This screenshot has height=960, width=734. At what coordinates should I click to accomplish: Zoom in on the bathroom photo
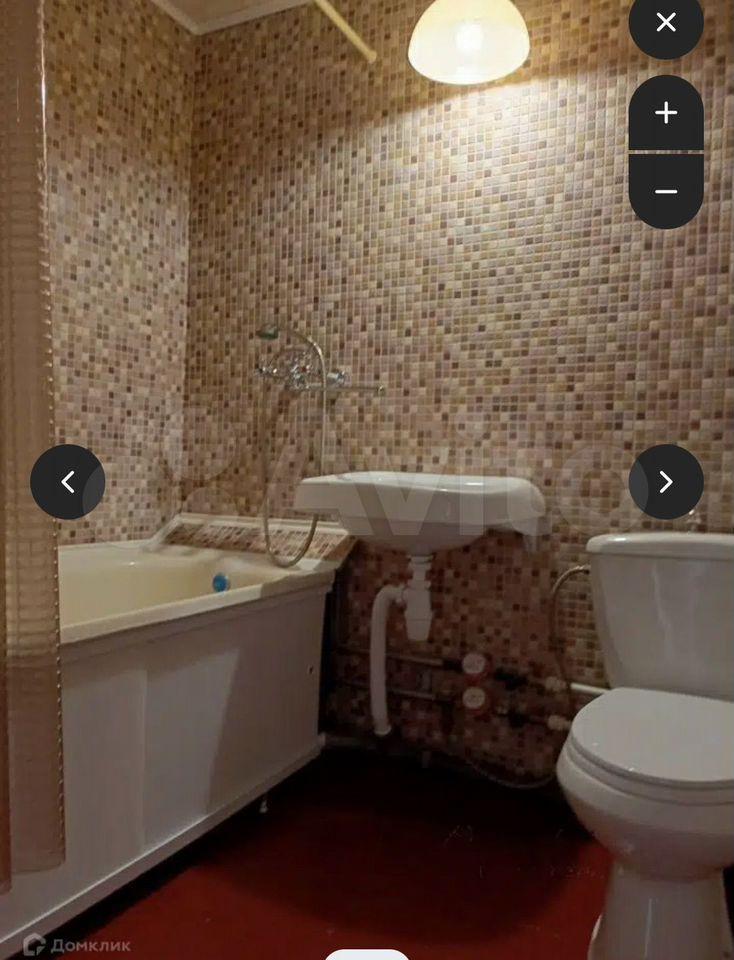pos(666,113)
